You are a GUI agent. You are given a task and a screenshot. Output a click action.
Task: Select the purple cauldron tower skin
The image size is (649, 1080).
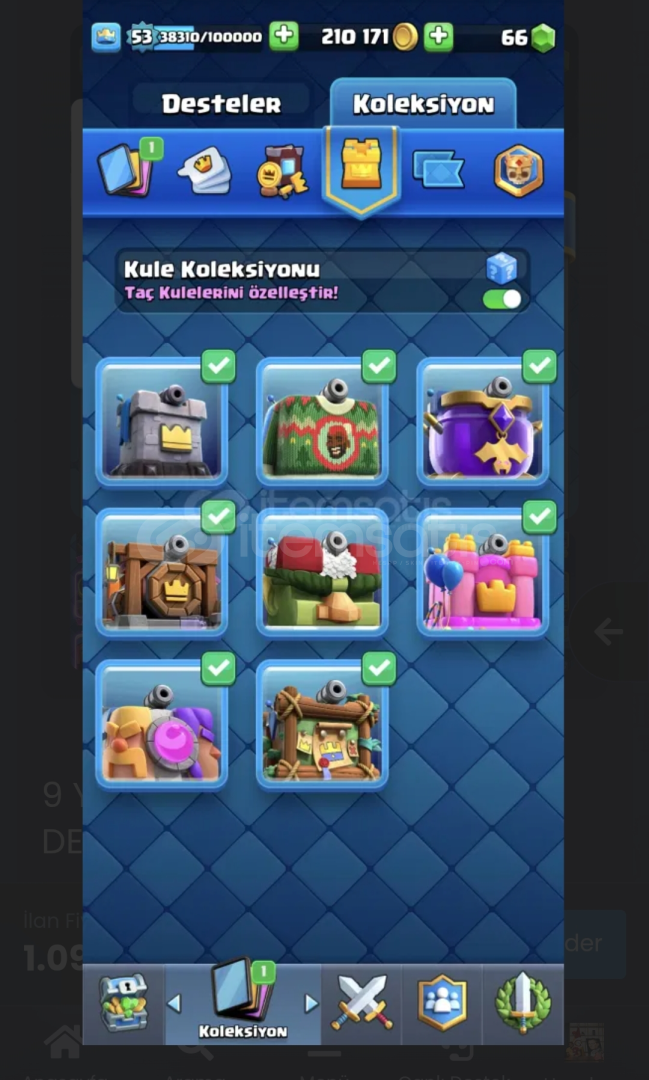point(483,422)
